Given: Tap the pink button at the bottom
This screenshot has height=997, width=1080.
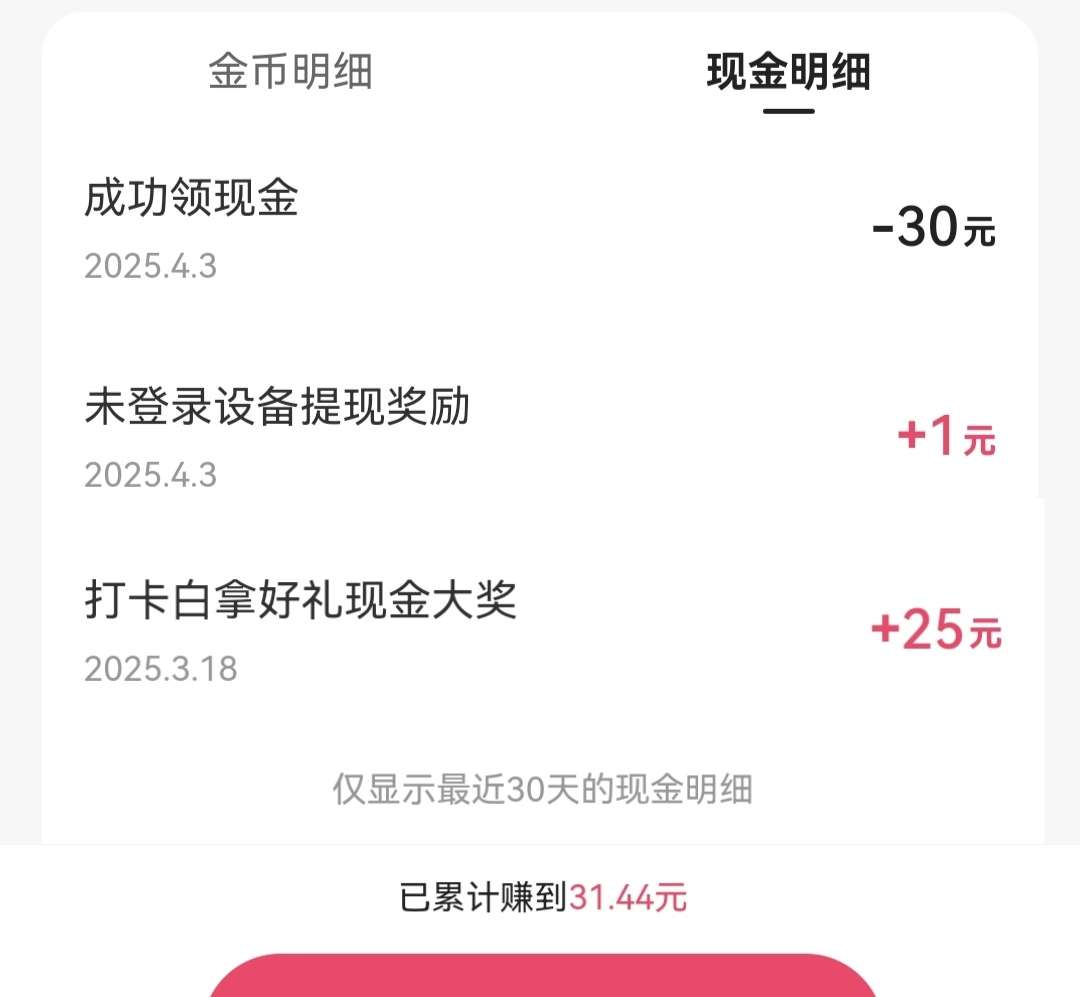Looking at the screenshot, I should (x=540, y=978).
